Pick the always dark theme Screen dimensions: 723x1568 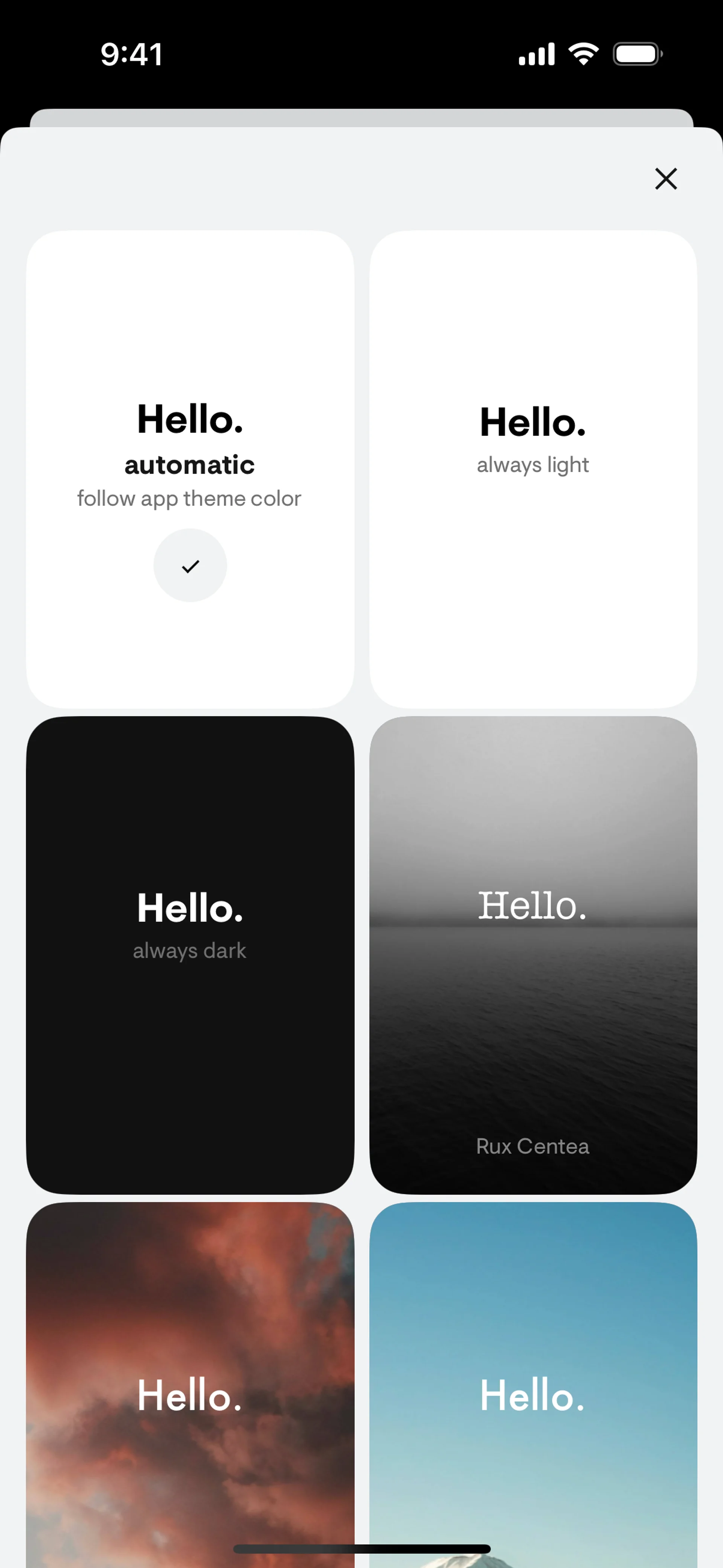pyautogui.click(x=190, y=954)
